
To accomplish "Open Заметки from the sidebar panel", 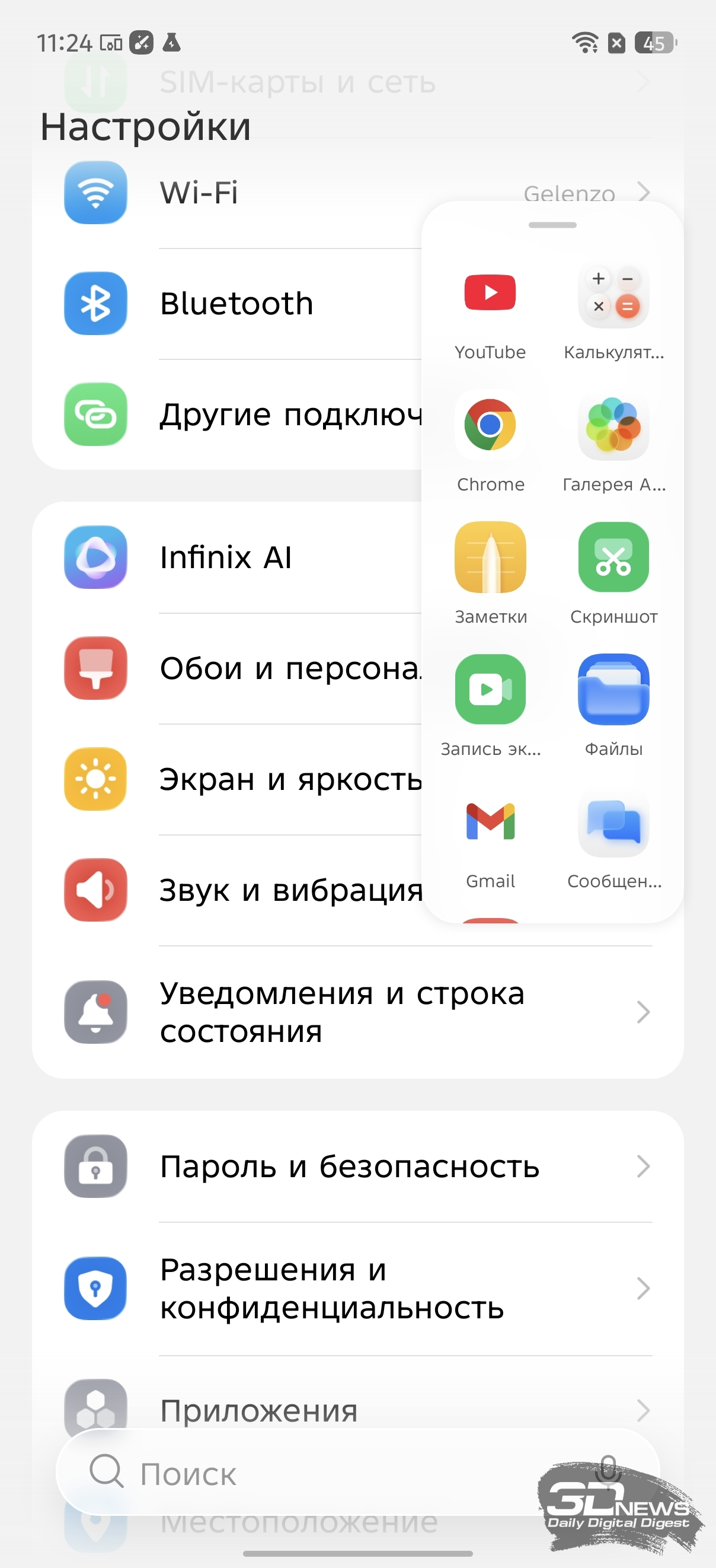I will pyautogui.click(x=490, y=557).
